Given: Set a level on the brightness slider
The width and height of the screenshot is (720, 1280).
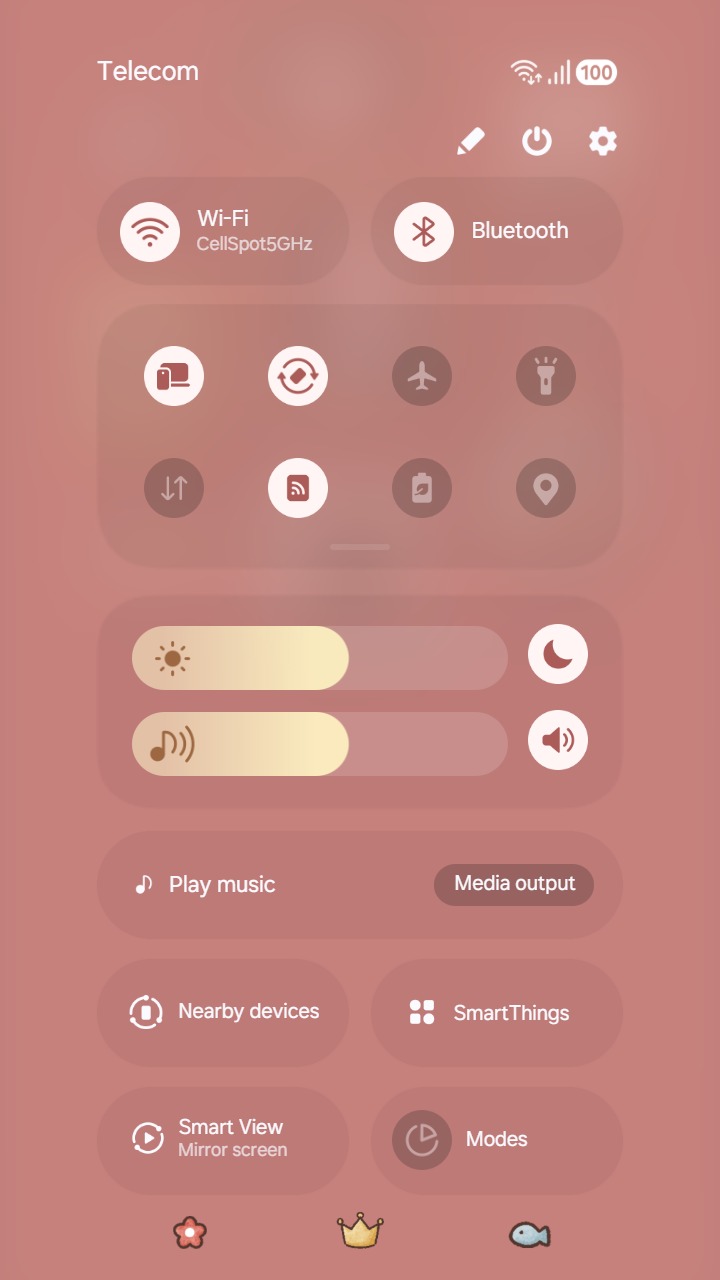Looking at the screenshot, I should (x=320, y=658).
